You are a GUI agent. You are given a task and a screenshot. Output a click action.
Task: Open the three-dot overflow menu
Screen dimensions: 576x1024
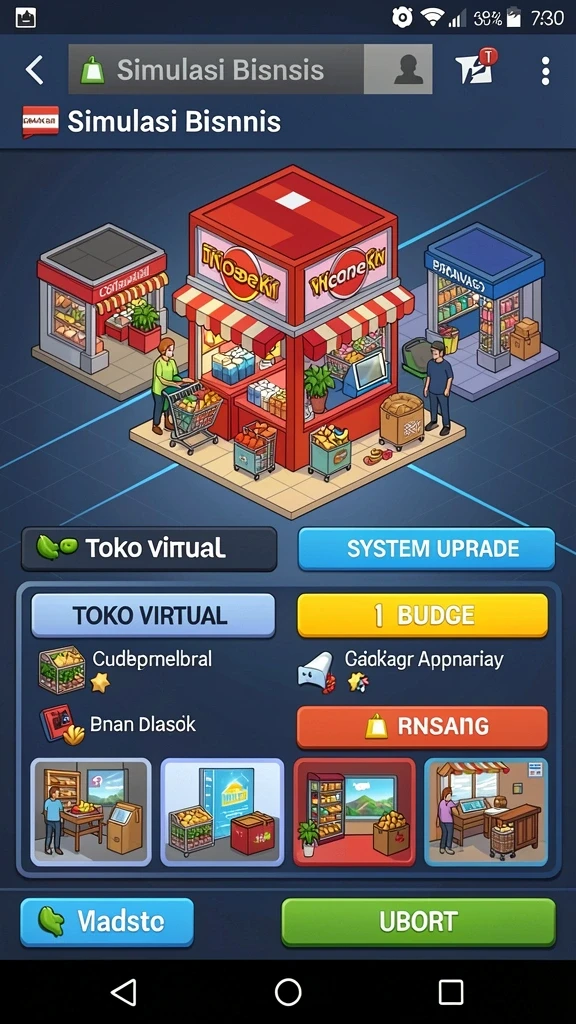coord(545,71)
